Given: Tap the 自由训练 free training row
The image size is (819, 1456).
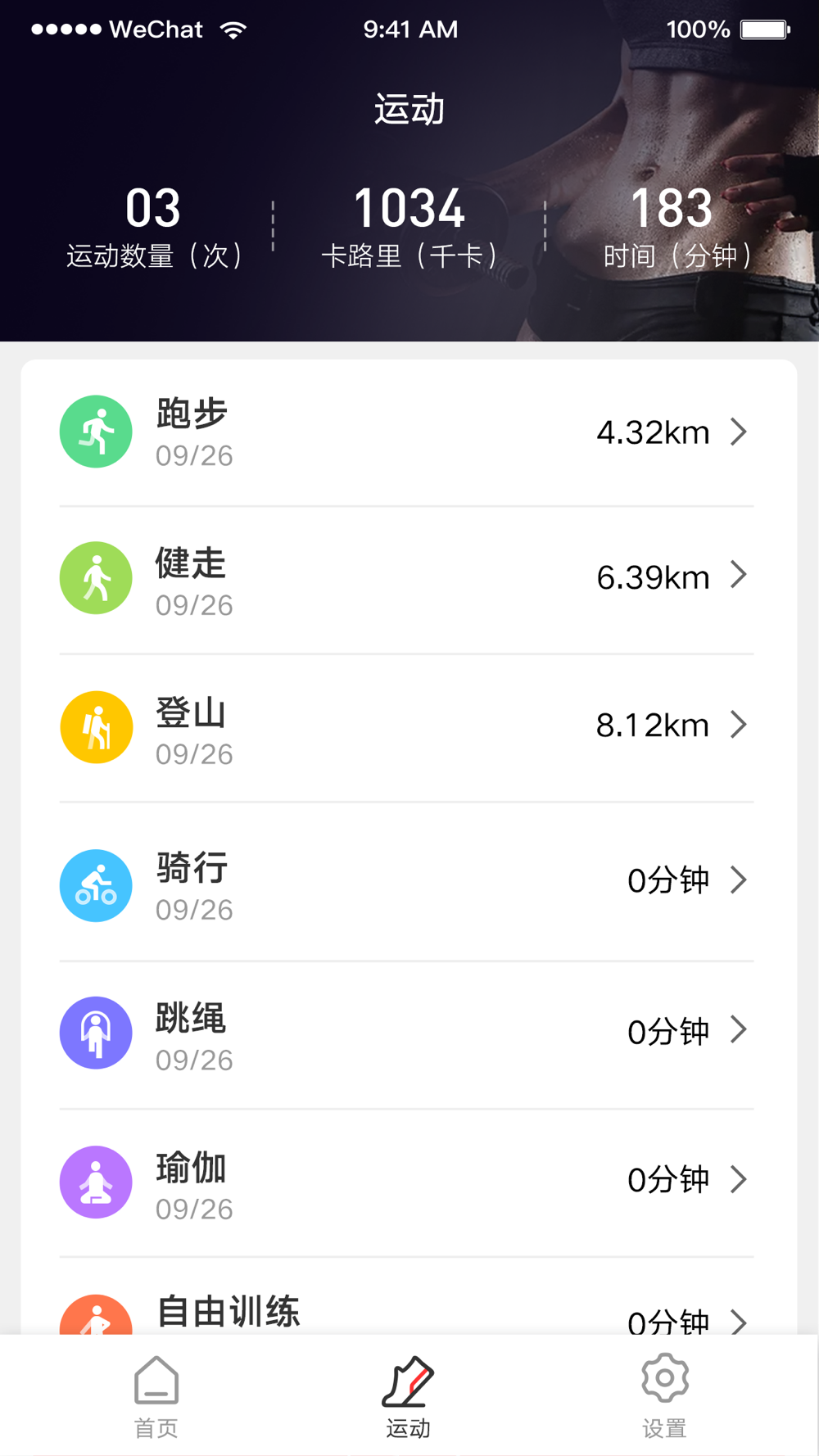Looking at the screenshot, I should (x=407, y=1296).
